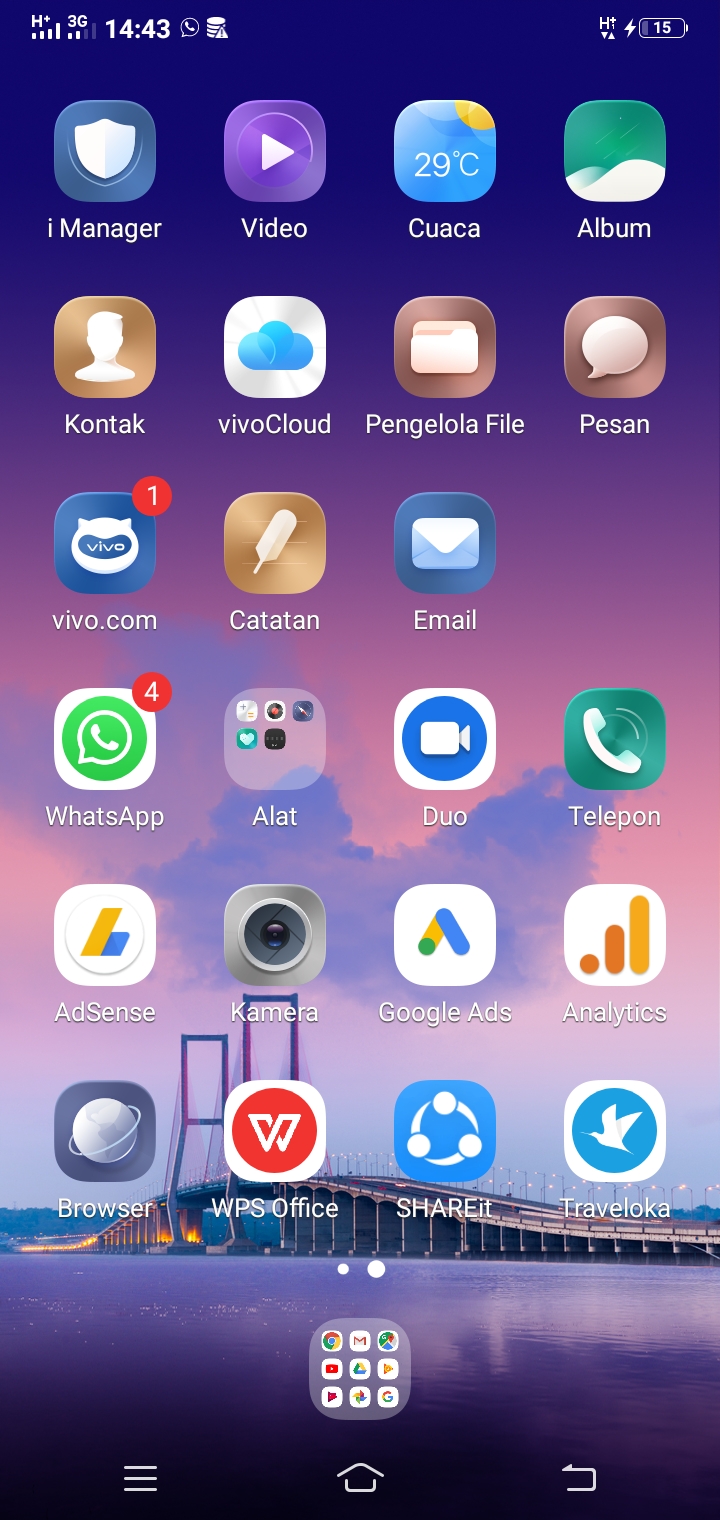This screenshot has width=720, height=1520.
Task: Open the Album gallery
Action: click(615, 152)
